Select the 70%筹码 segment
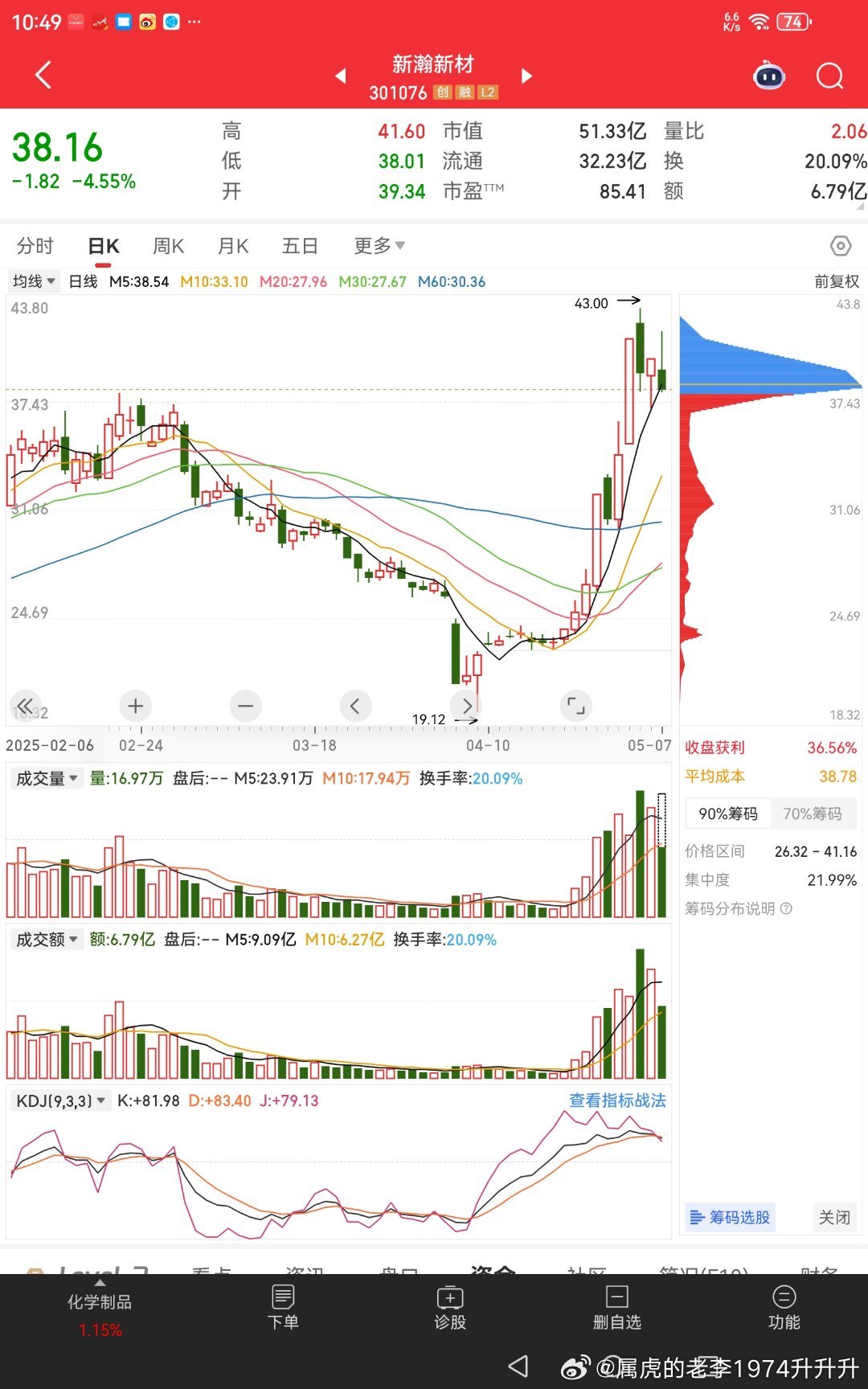This screenshot has width=868, height=1389. (x=812, y=813)
